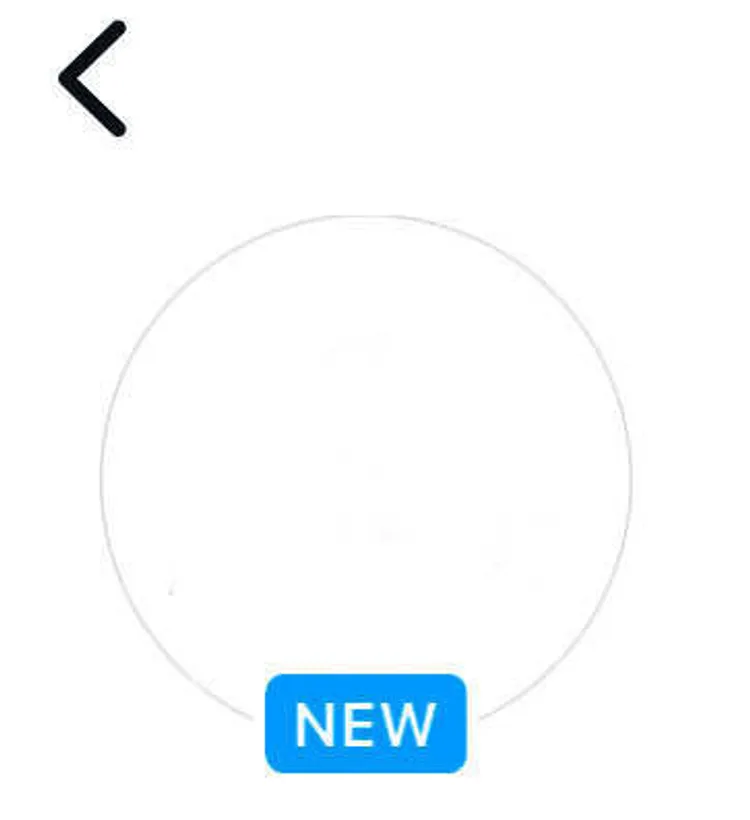750x820 pixels.
Task: Go back using the arrow icon
Action: pos(92,78)
